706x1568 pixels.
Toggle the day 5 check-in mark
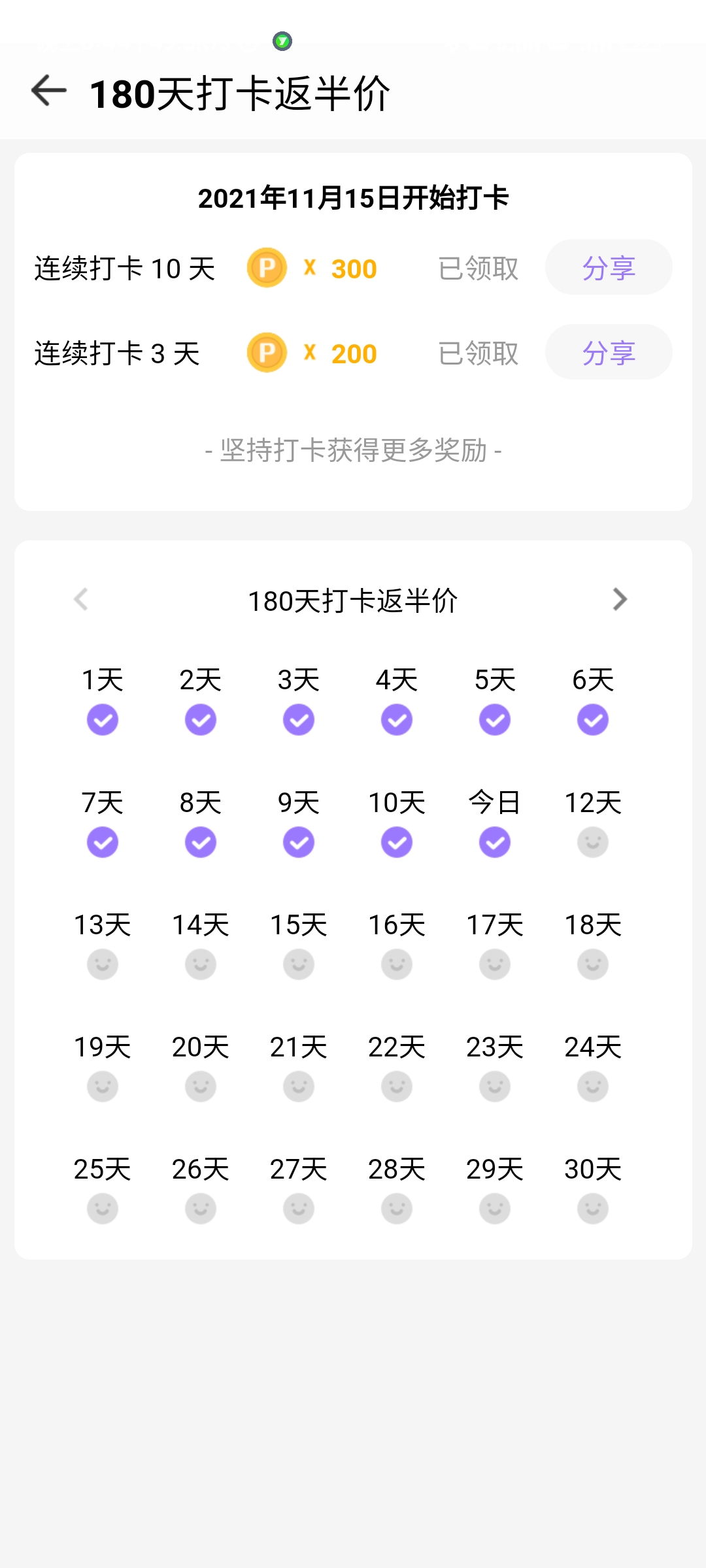coord(494,719)
